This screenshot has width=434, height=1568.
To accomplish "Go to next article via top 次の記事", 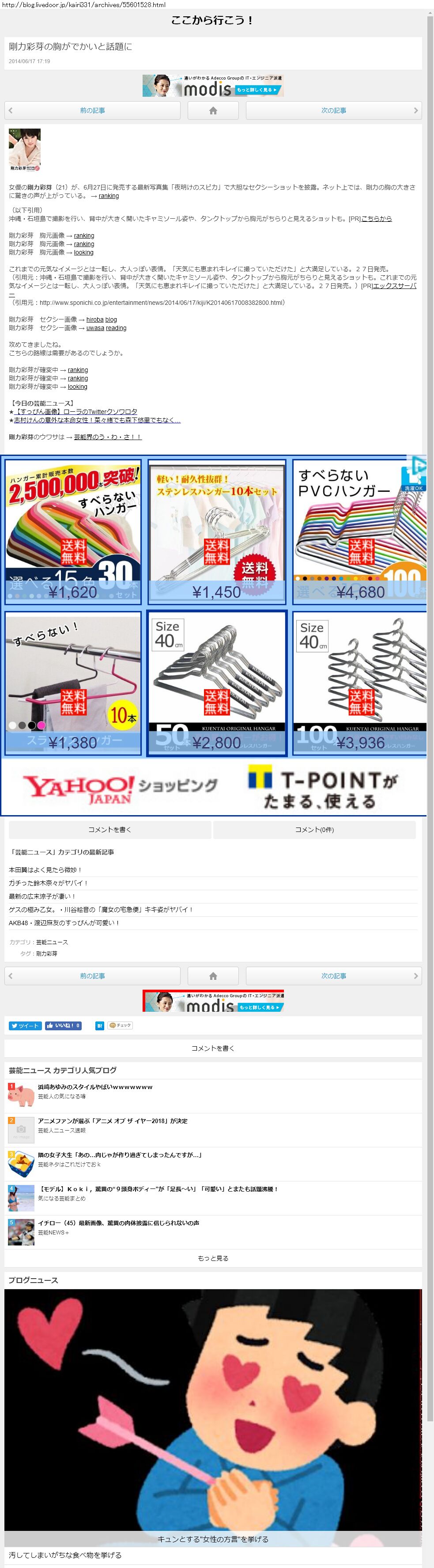I will coord(334,111).
